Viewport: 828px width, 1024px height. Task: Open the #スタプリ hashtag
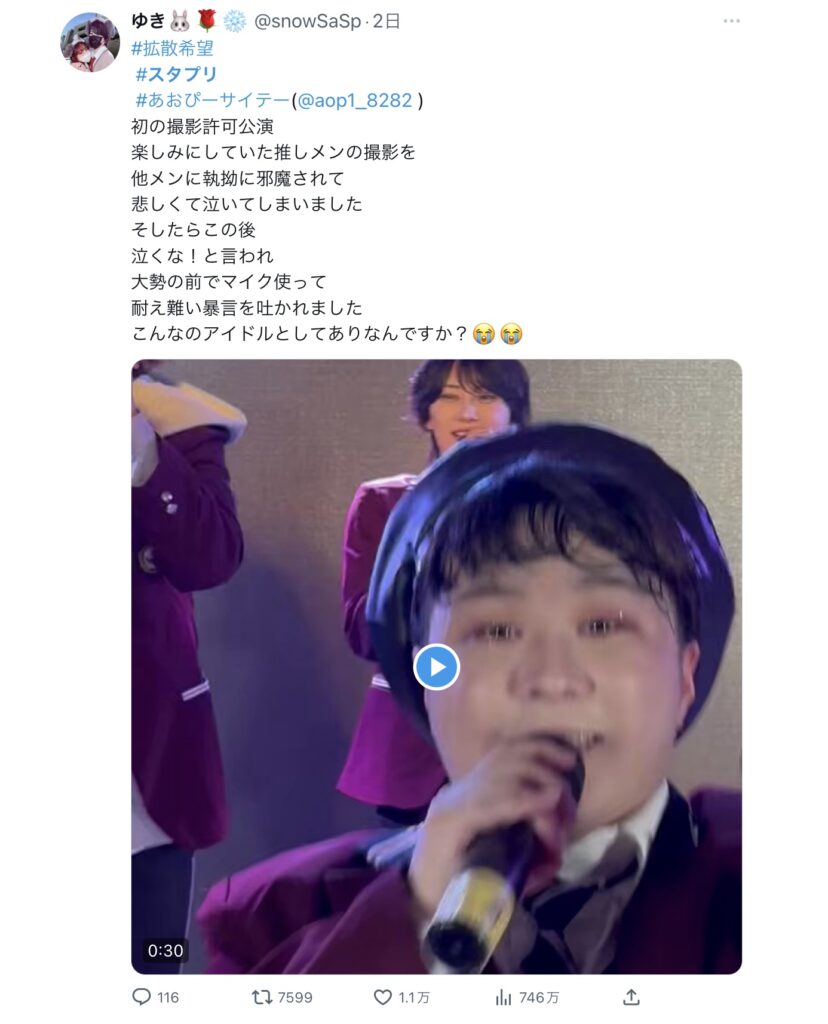[x=176, y=74]
